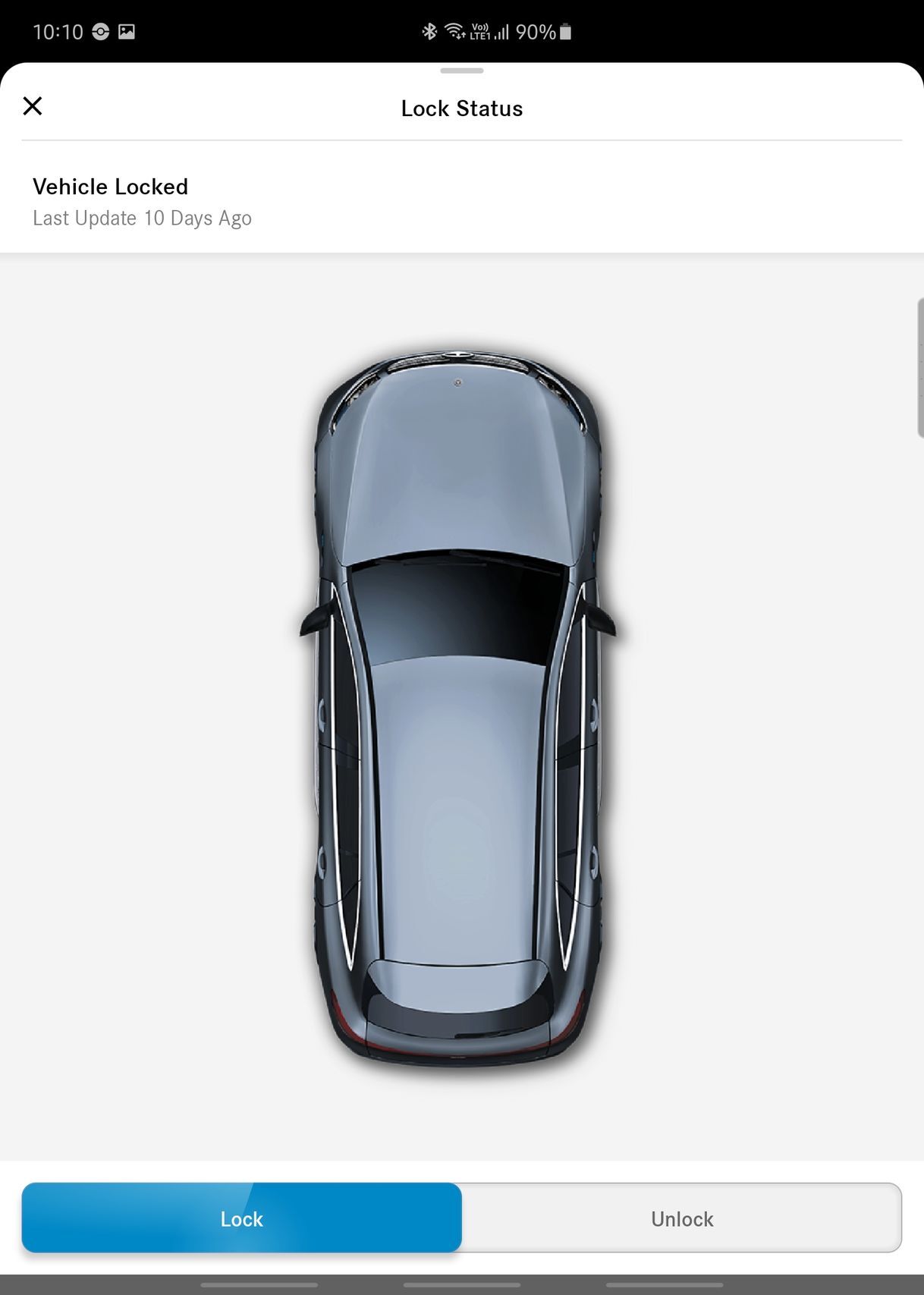Close the Lock Status screen with the X
924x1295 pixels.
click(33, 106)
